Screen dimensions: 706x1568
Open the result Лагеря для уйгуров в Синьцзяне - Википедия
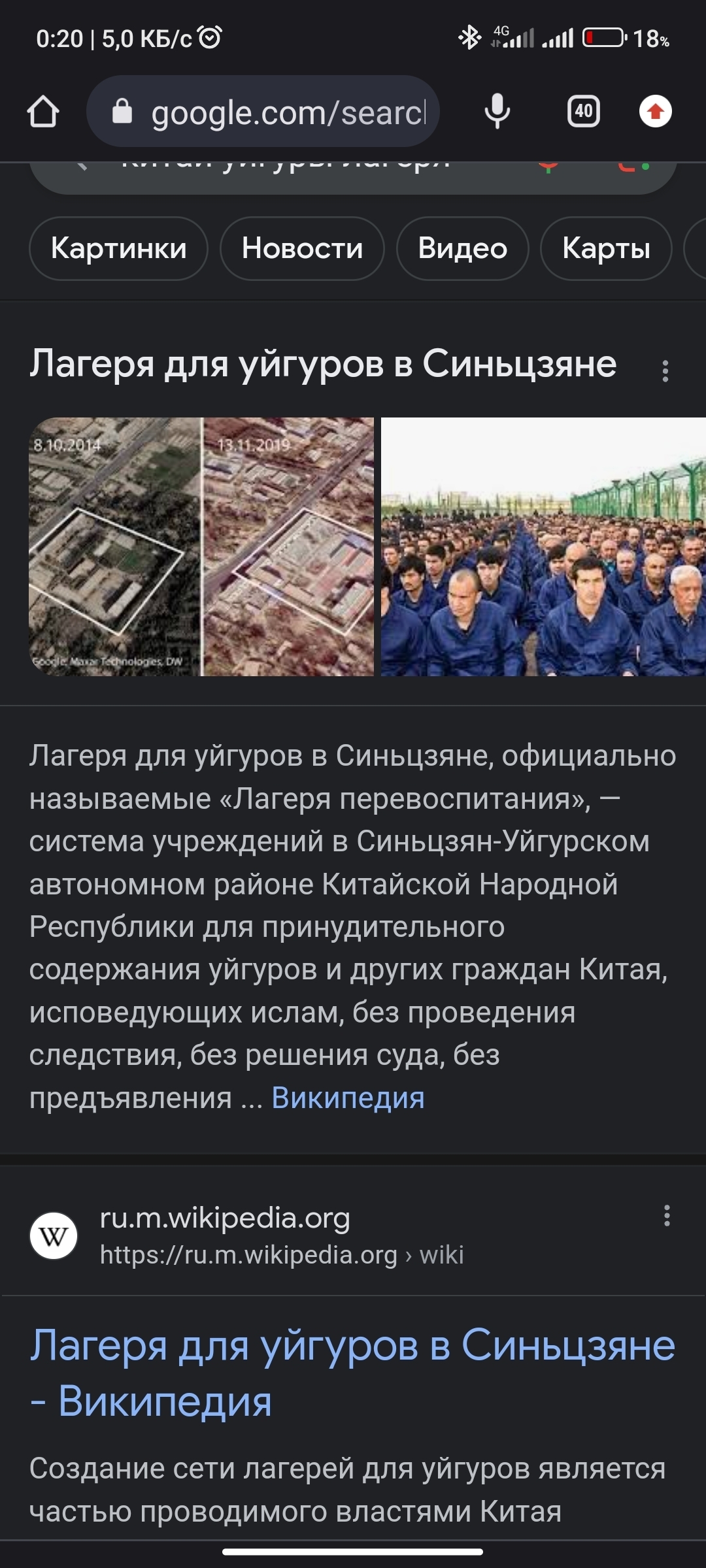pyautogui.click(x=352, y=1373)
